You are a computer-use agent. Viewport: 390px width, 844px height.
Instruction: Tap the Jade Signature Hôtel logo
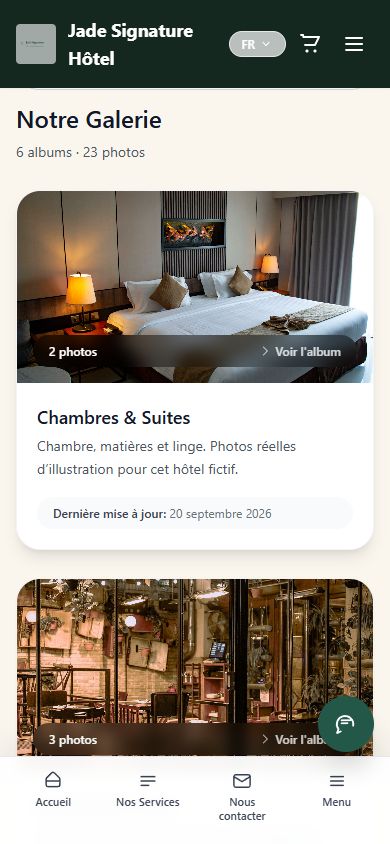[x=36, y=44]
